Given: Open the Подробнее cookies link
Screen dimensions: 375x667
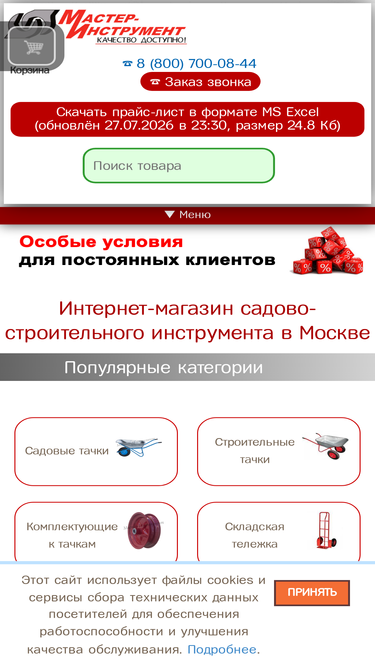Looking at the screenshot, I should tap(222, 650).
